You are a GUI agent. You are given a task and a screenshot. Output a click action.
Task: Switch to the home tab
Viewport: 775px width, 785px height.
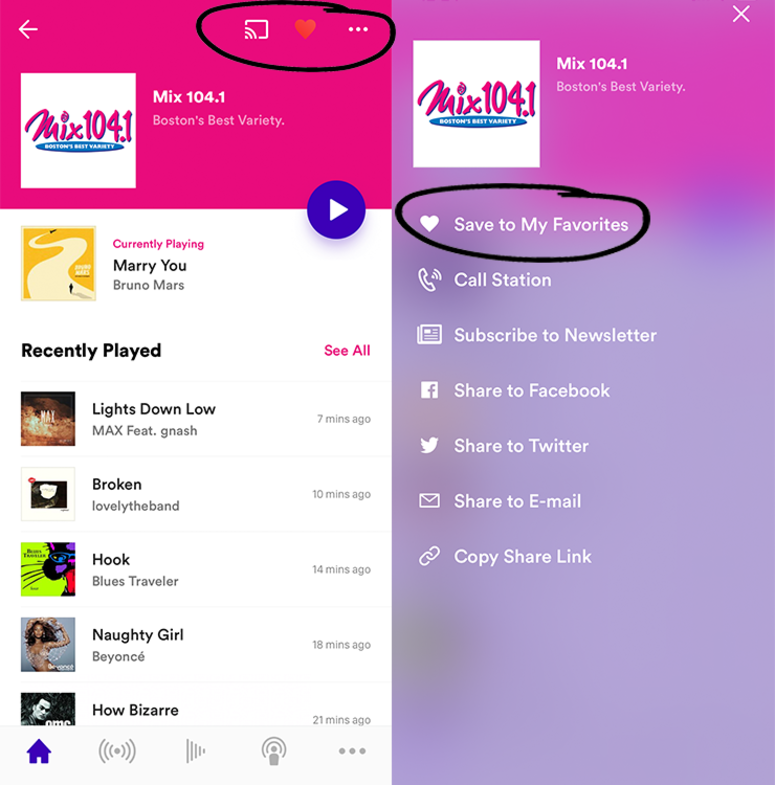tap(39, 752)
